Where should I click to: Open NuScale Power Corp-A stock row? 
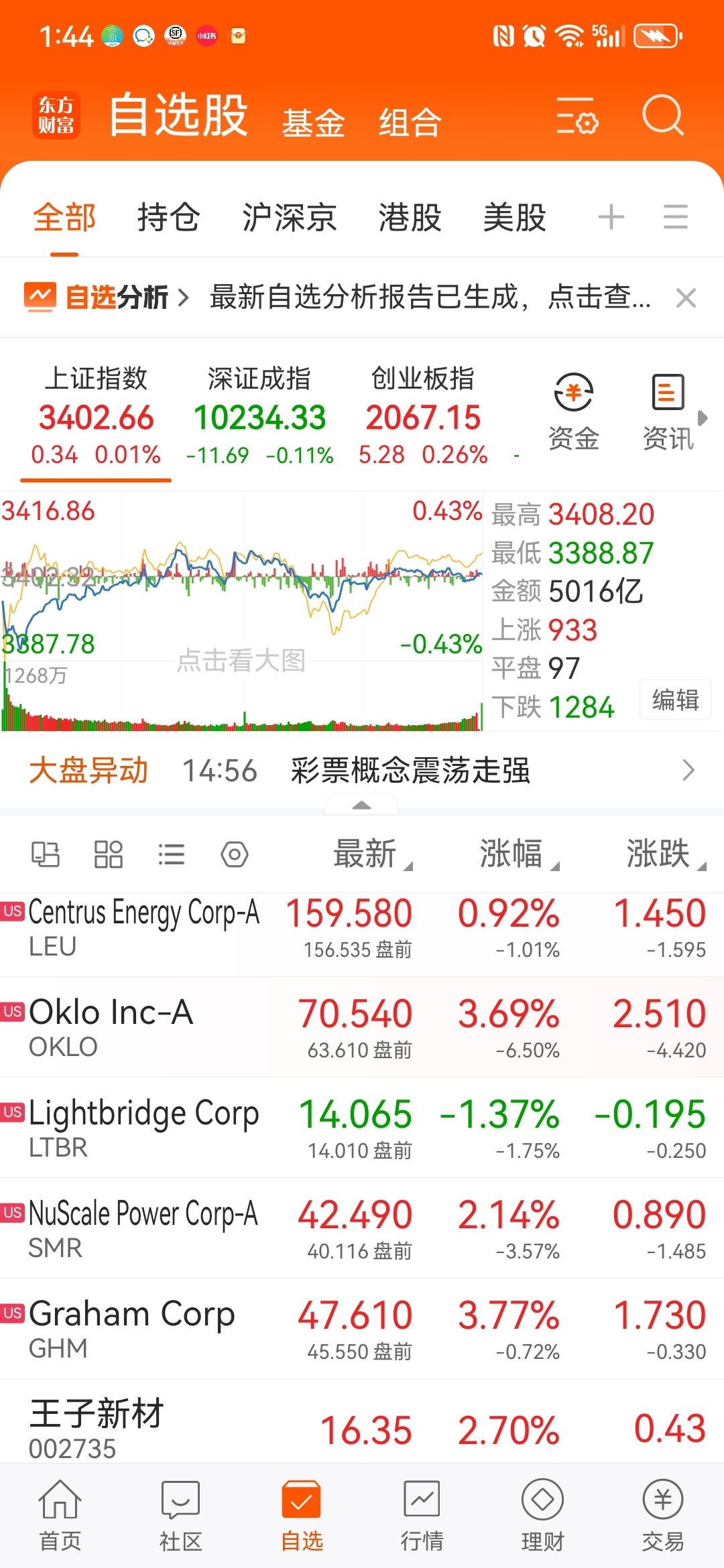tap(362, 1228)
